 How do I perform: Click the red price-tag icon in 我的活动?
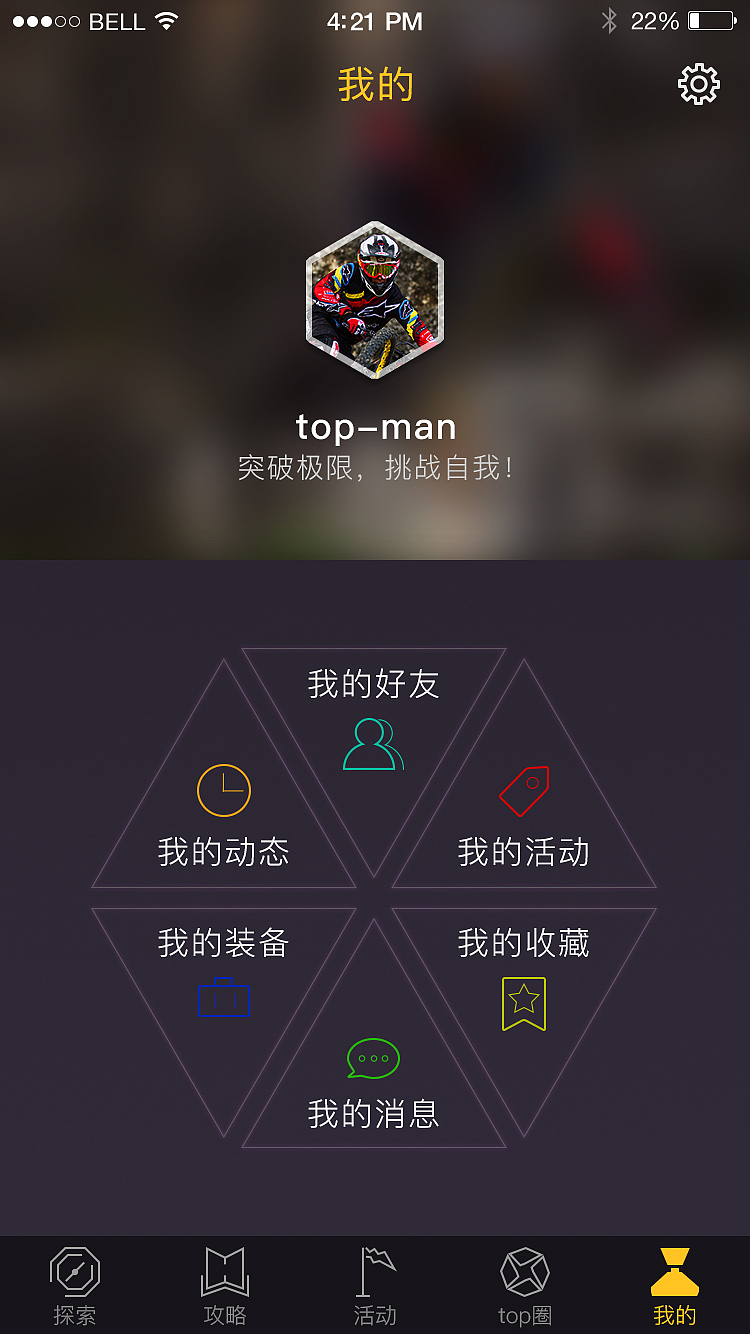click(524, 789)
